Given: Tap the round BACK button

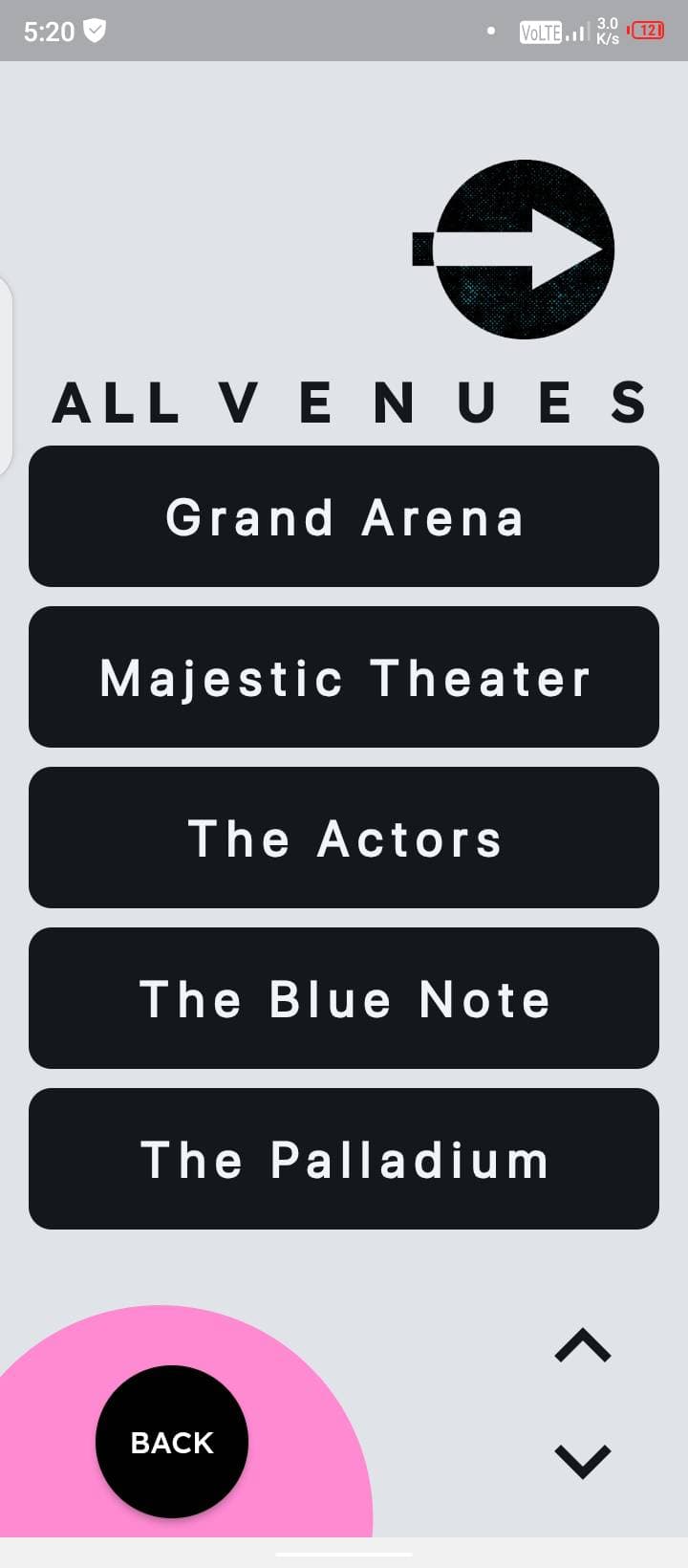Looking at the screenshot, I should pos(172,1442).
